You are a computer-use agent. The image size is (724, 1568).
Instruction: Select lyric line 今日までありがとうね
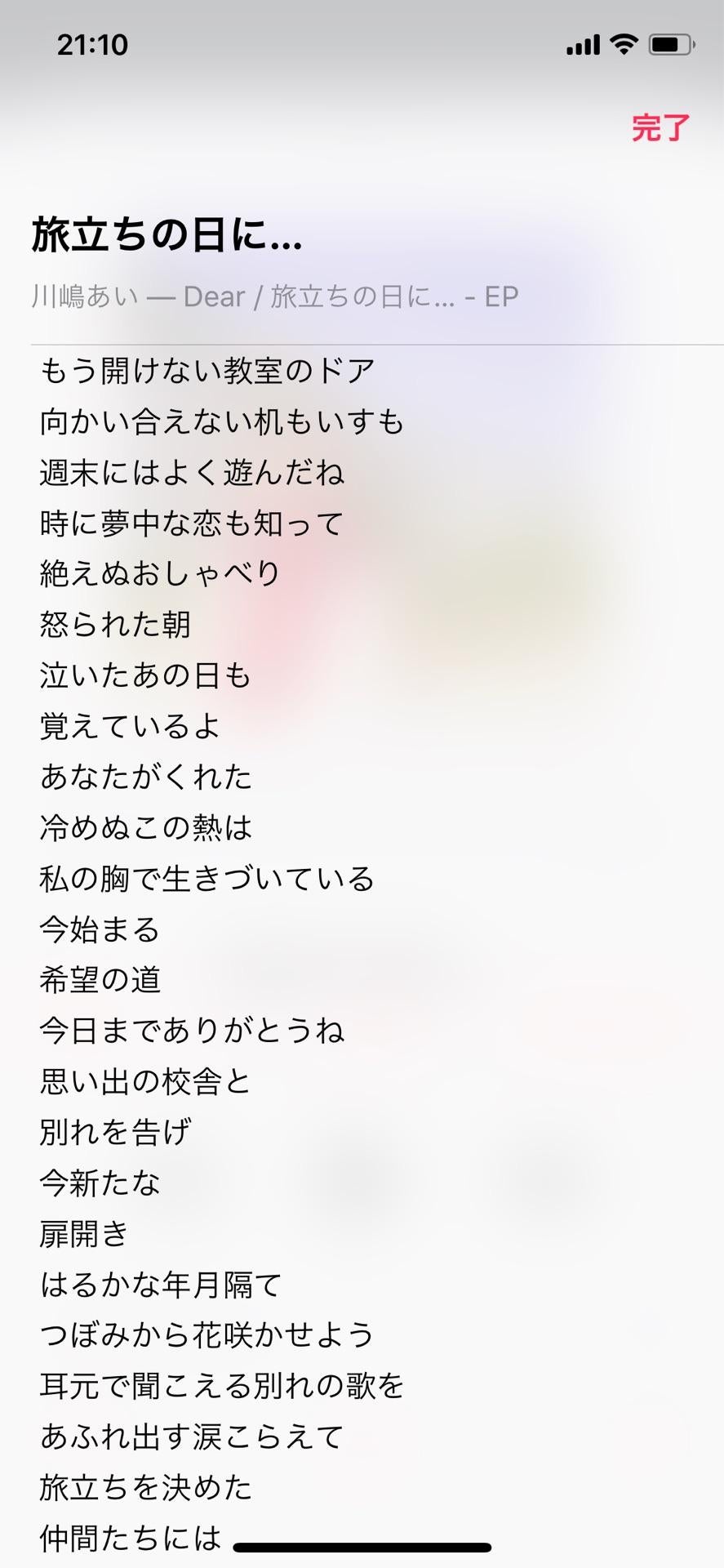(x=193, y=1031)
